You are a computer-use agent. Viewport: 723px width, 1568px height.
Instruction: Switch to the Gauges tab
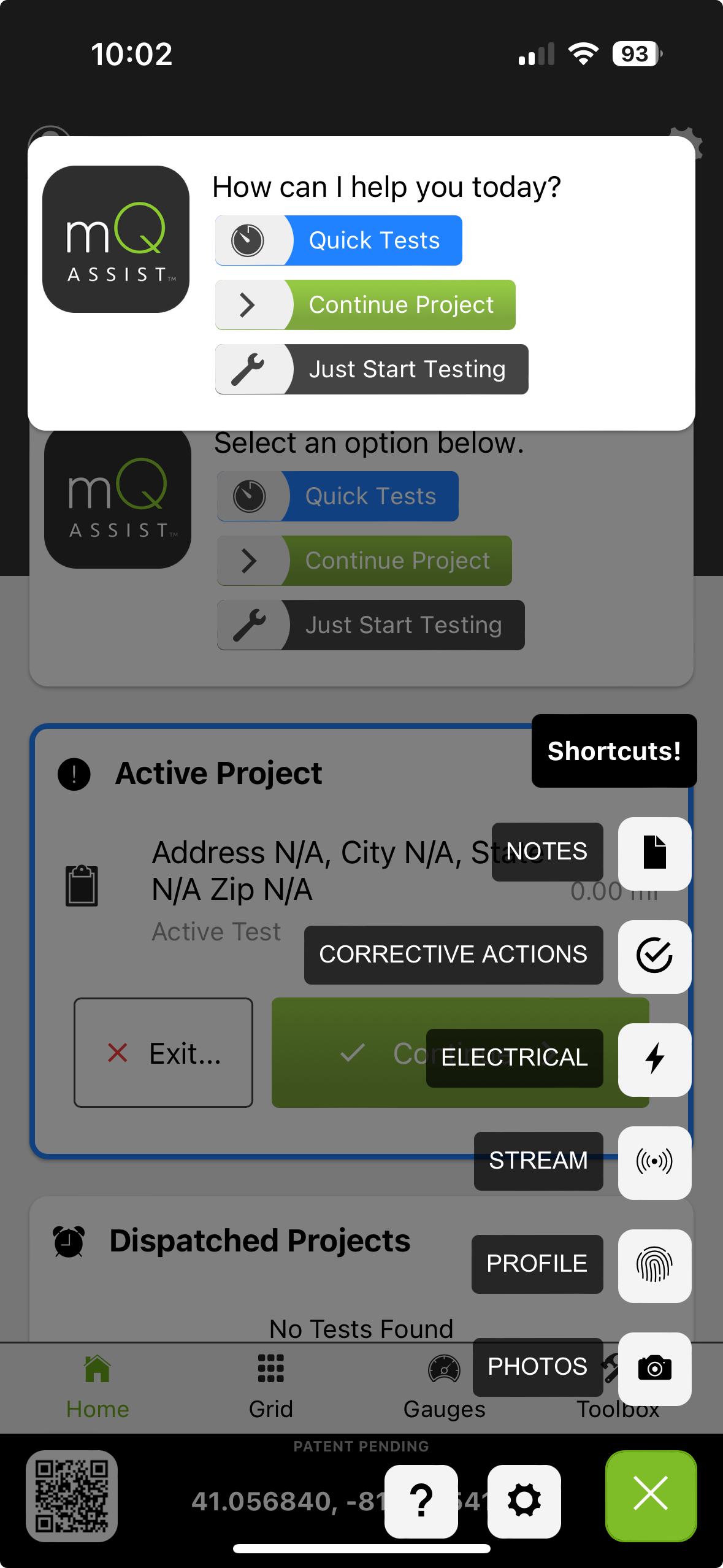445,1386
